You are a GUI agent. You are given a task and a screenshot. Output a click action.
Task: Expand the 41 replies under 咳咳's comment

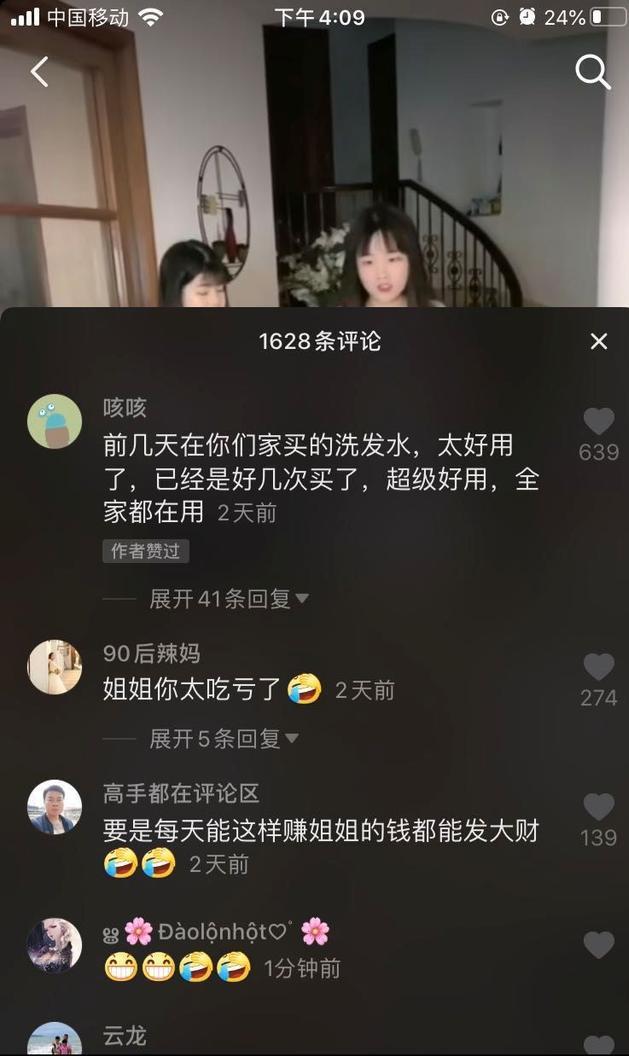(x=229, y=599)
